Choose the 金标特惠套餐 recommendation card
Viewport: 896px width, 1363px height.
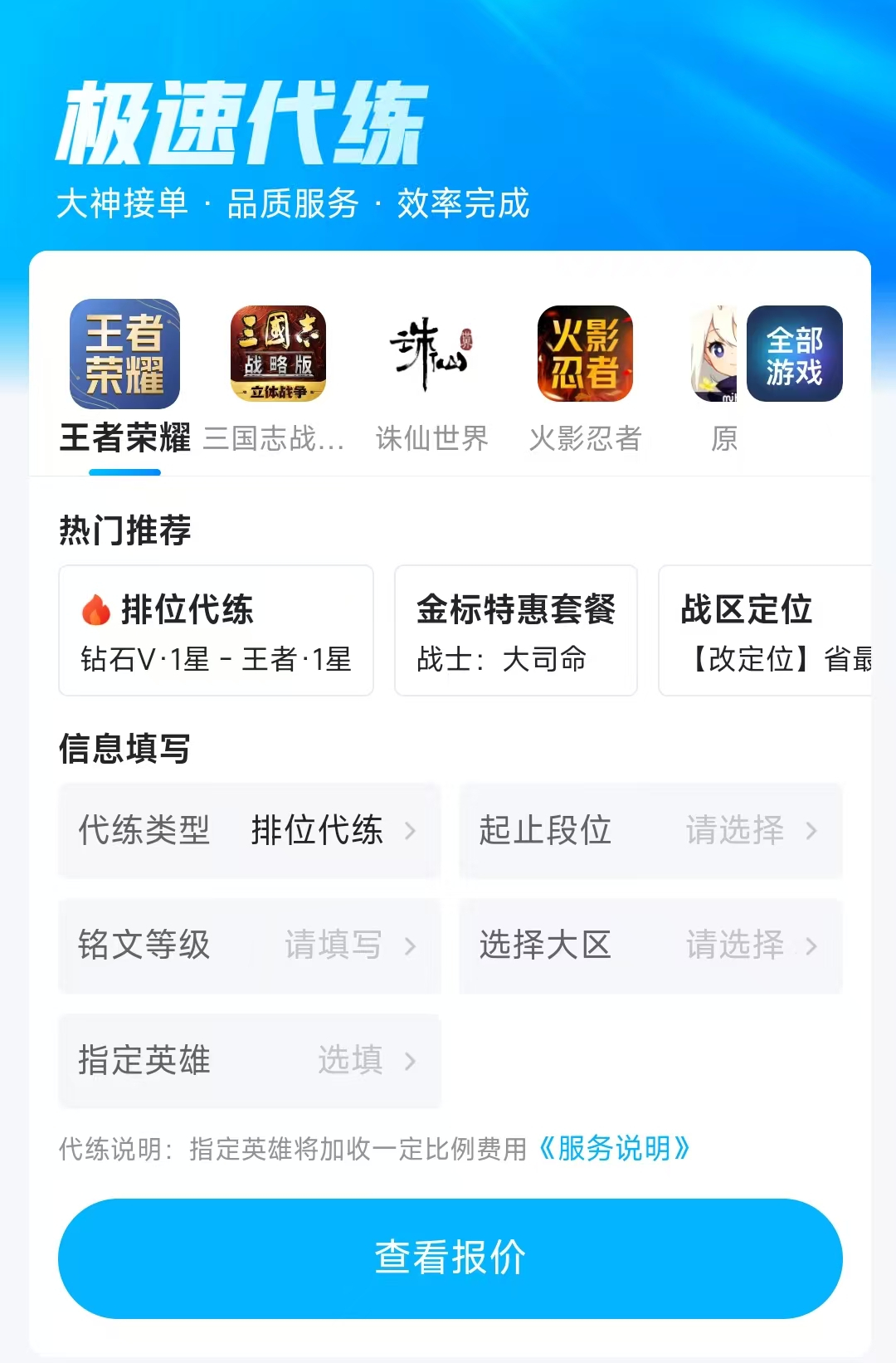pyautogui.click(x=515, y=631)
